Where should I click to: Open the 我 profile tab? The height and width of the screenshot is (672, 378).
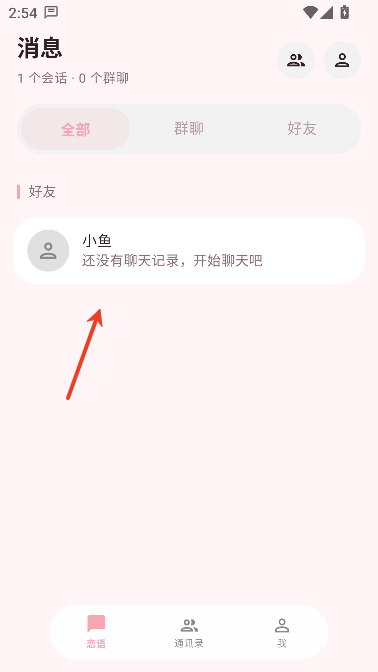[282, 632]
